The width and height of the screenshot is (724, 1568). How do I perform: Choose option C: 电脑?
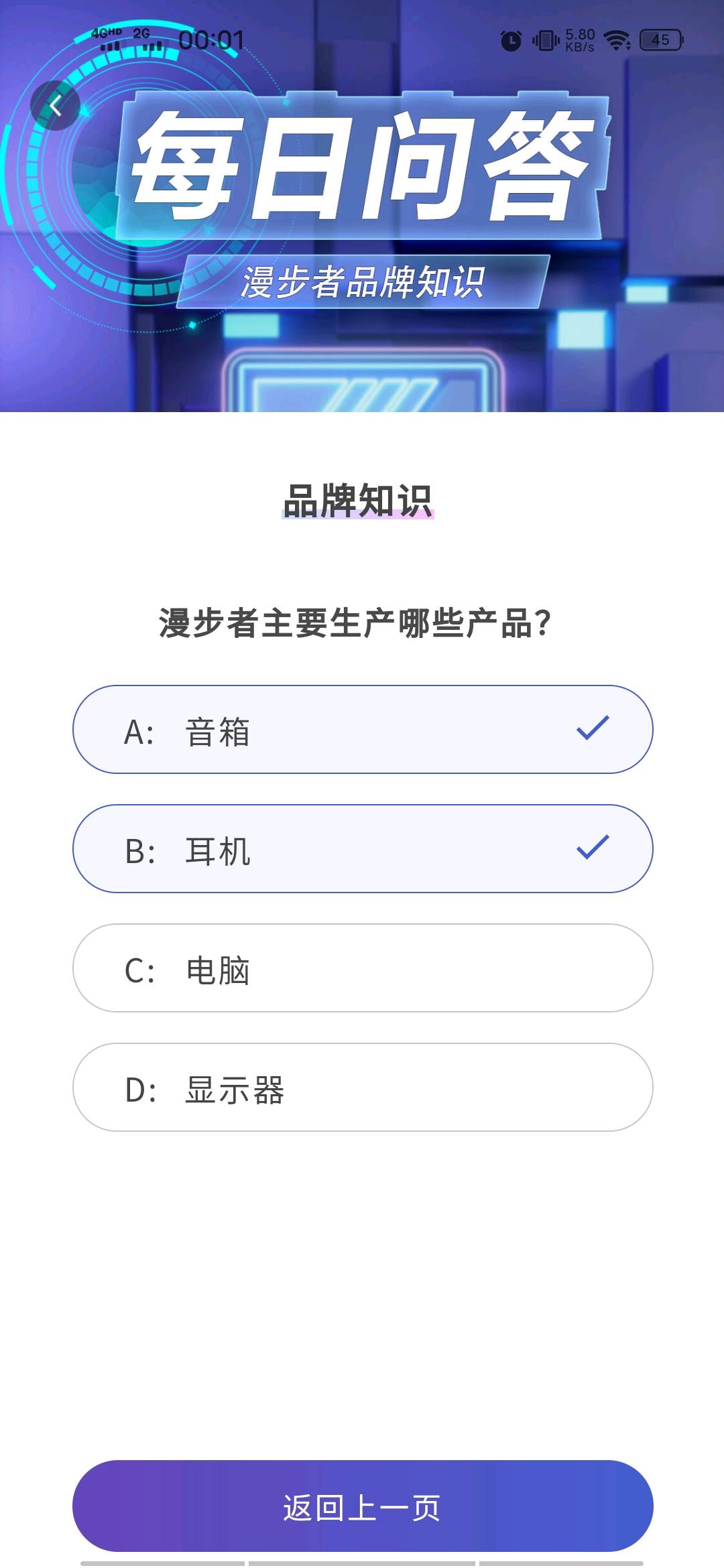[x=363, y=968]
